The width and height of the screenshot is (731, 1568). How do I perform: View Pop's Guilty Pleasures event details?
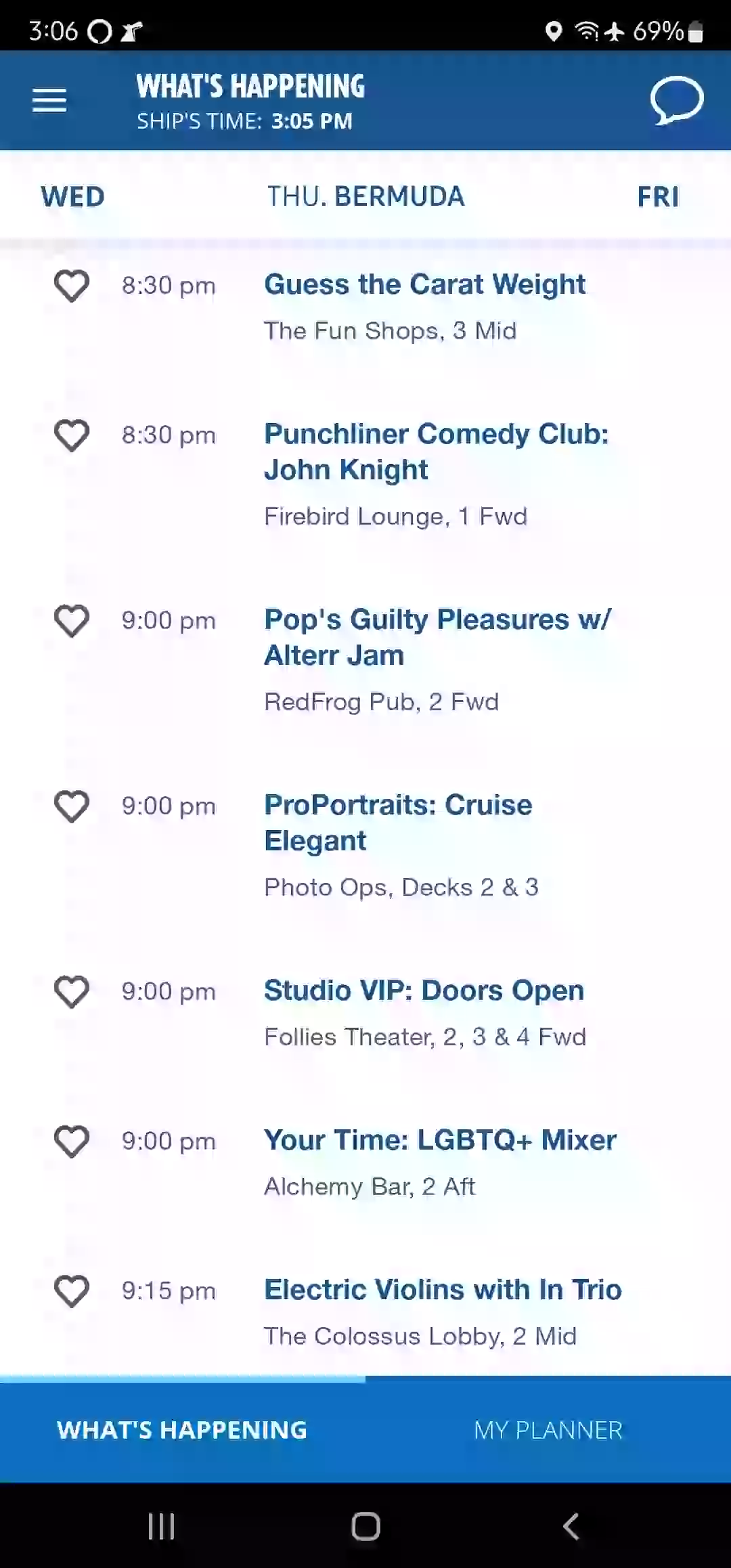pos(437,637)
